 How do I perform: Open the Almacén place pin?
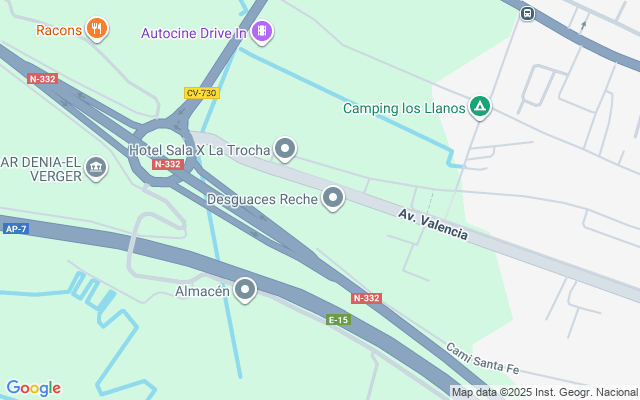245,290
